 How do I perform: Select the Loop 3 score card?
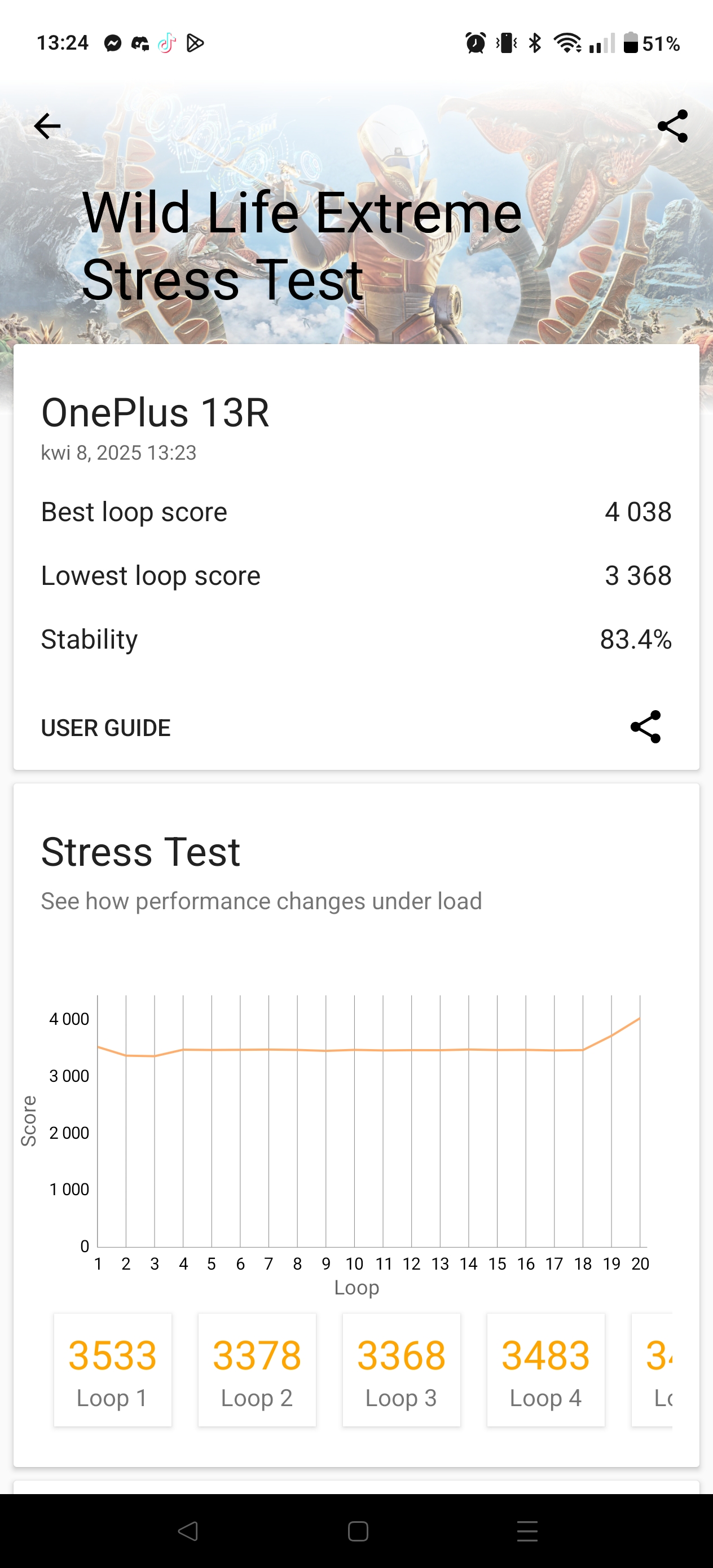click(x=401, y=1369)
